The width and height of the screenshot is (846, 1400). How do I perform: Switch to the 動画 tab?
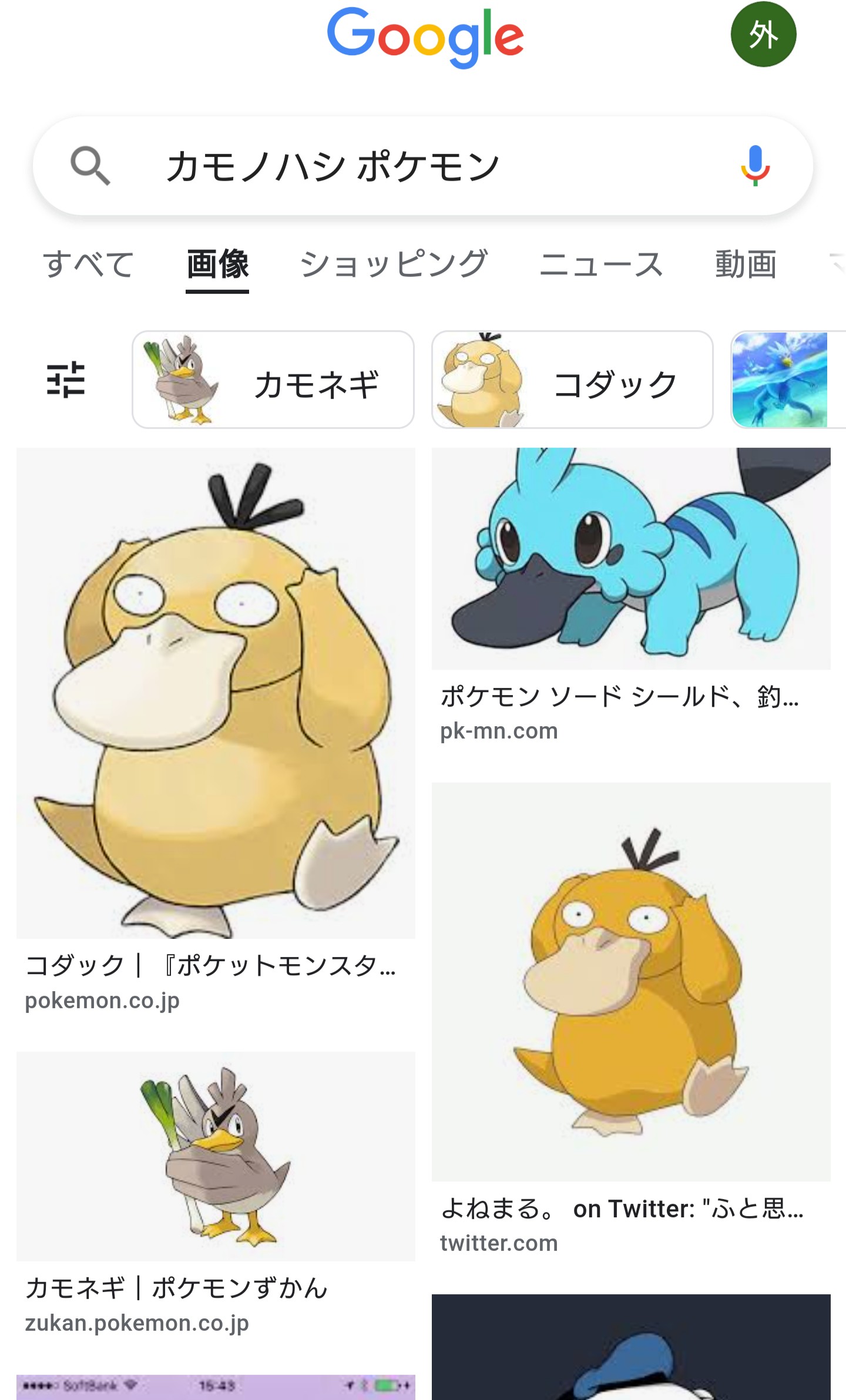pyautogui.click(x=746, y=264)
